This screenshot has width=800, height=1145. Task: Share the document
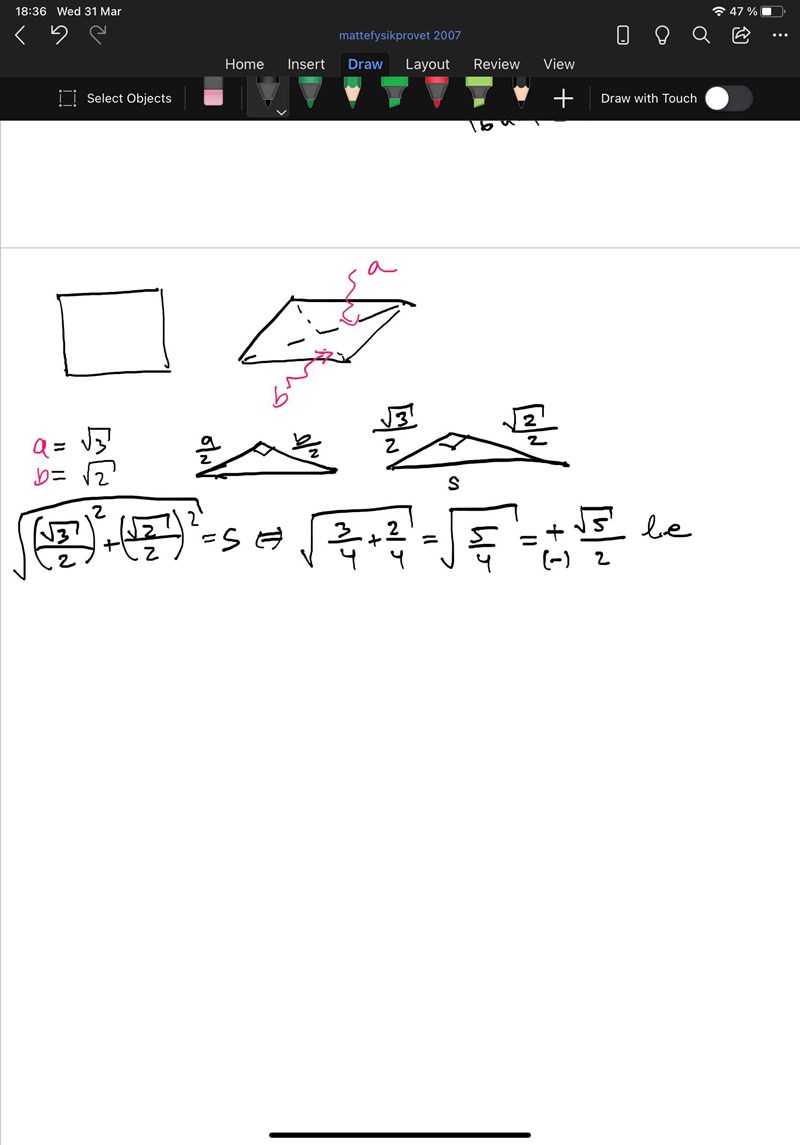(x=741, y=35)
